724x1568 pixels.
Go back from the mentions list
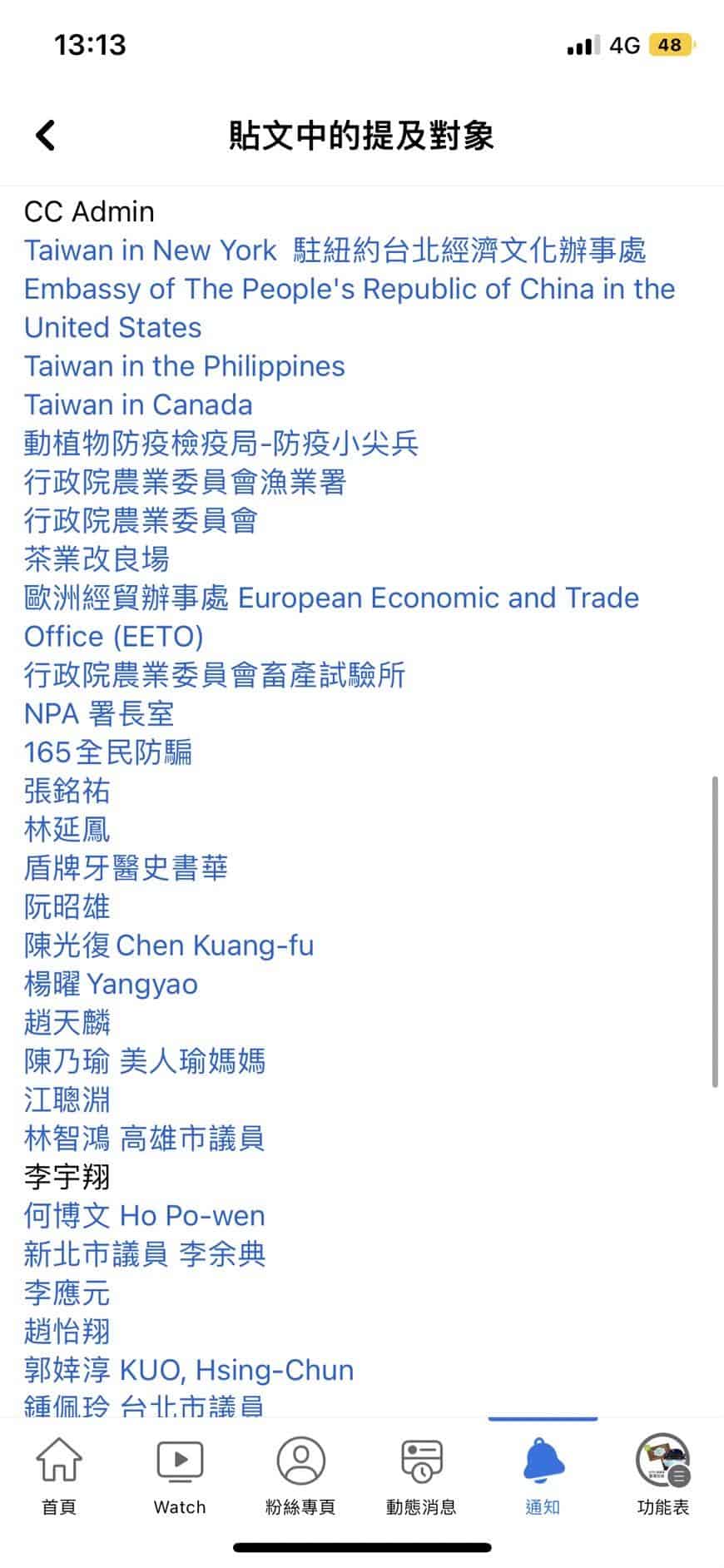(x=46, y=135)
